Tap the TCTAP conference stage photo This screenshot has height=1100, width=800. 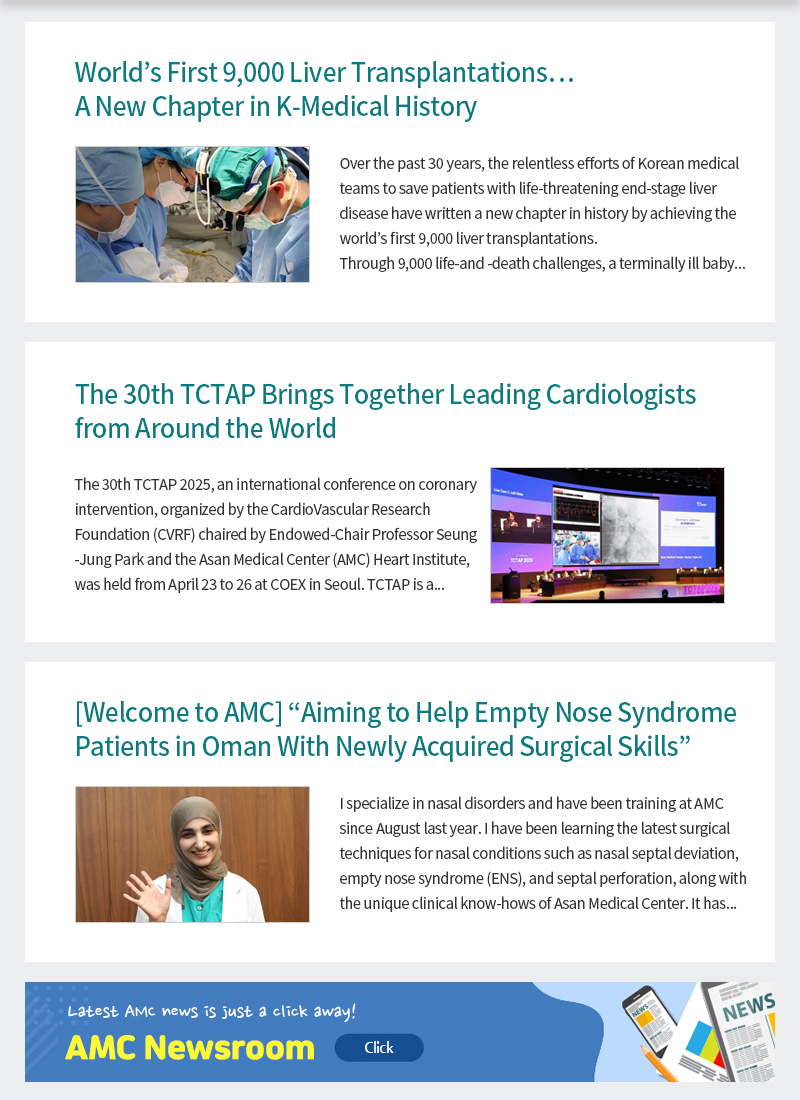coord(607,535)
